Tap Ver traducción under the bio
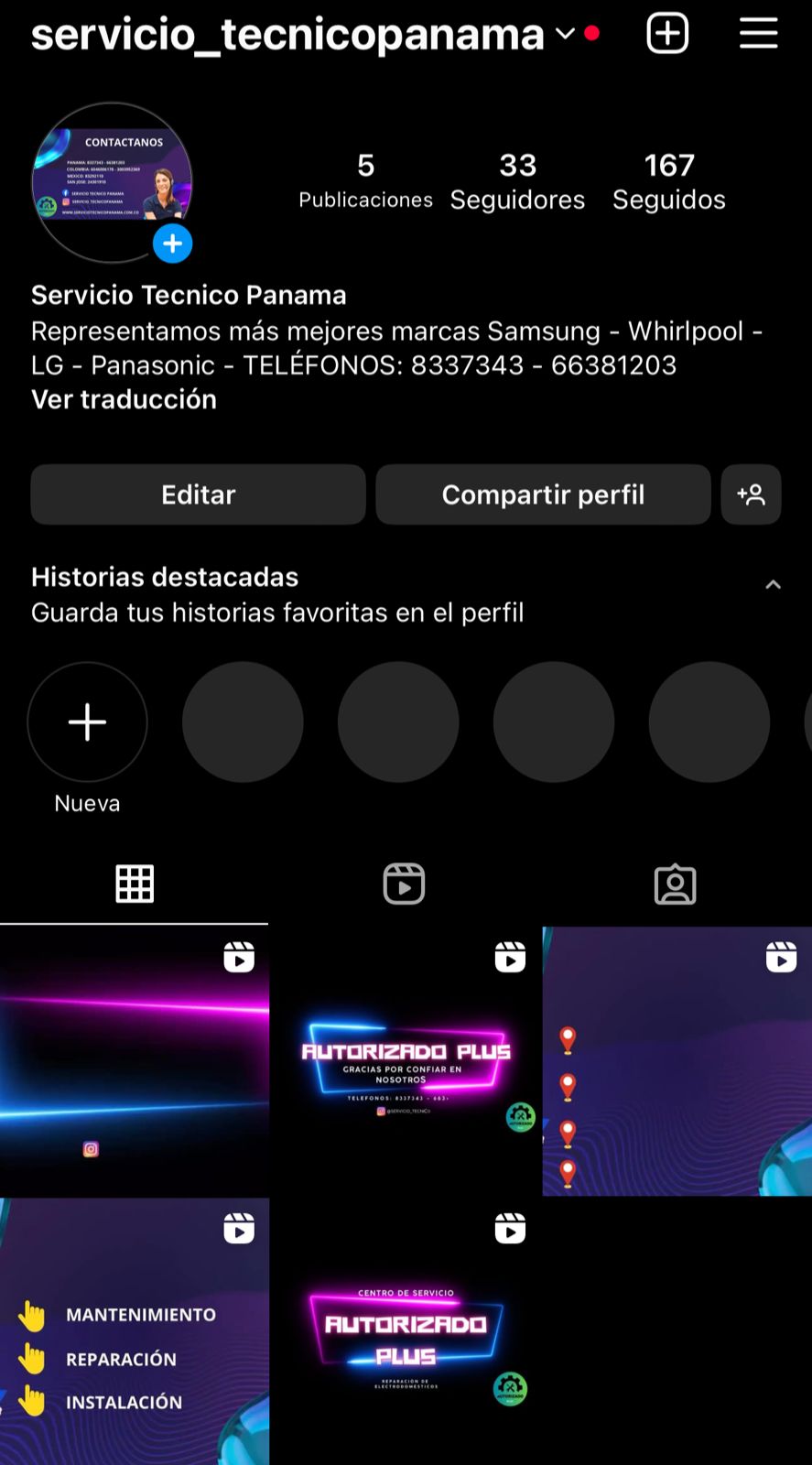 click(x=125, y=399)
